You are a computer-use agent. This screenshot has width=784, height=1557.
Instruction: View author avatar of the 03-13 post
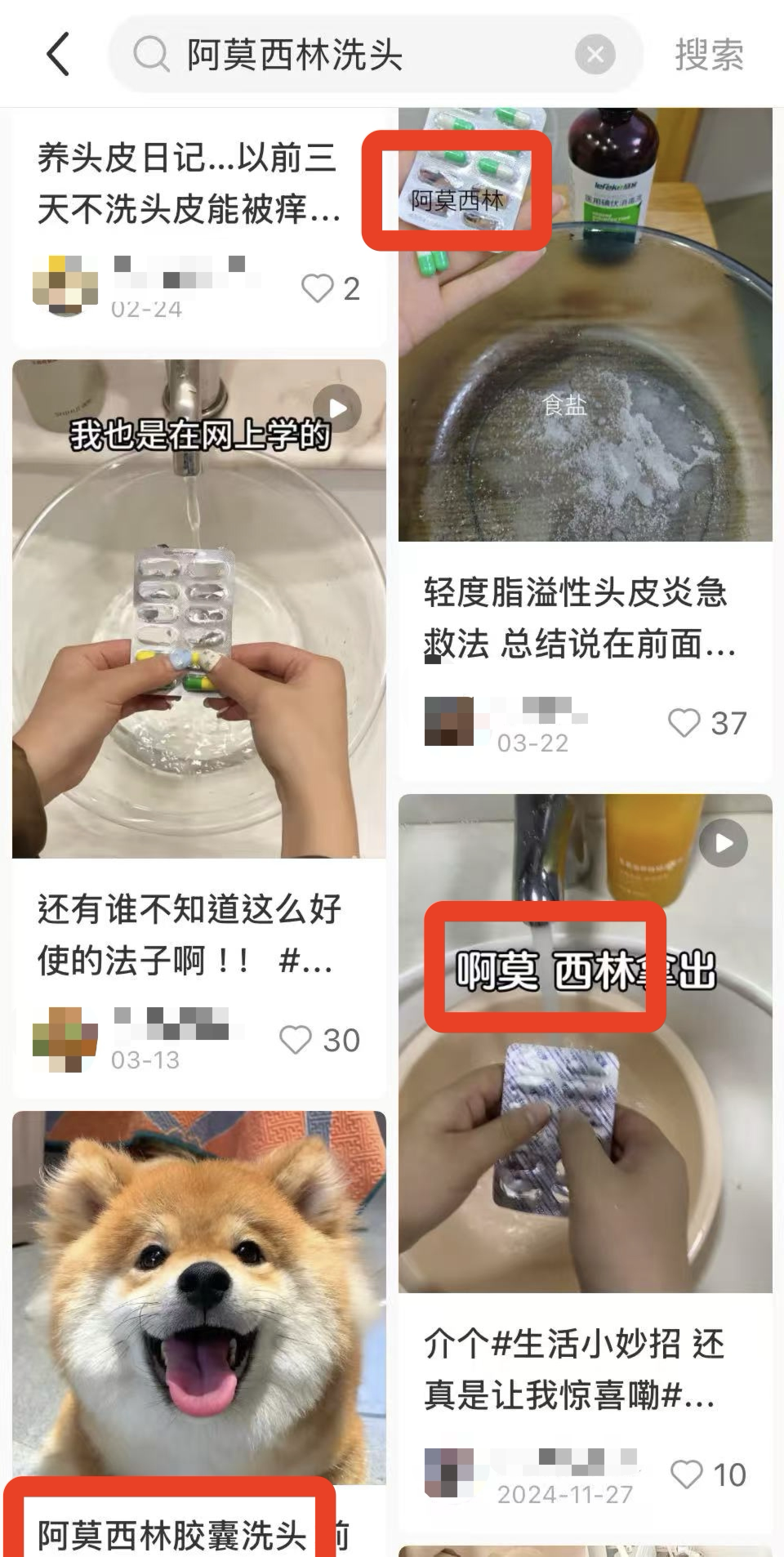[65, 1039]
